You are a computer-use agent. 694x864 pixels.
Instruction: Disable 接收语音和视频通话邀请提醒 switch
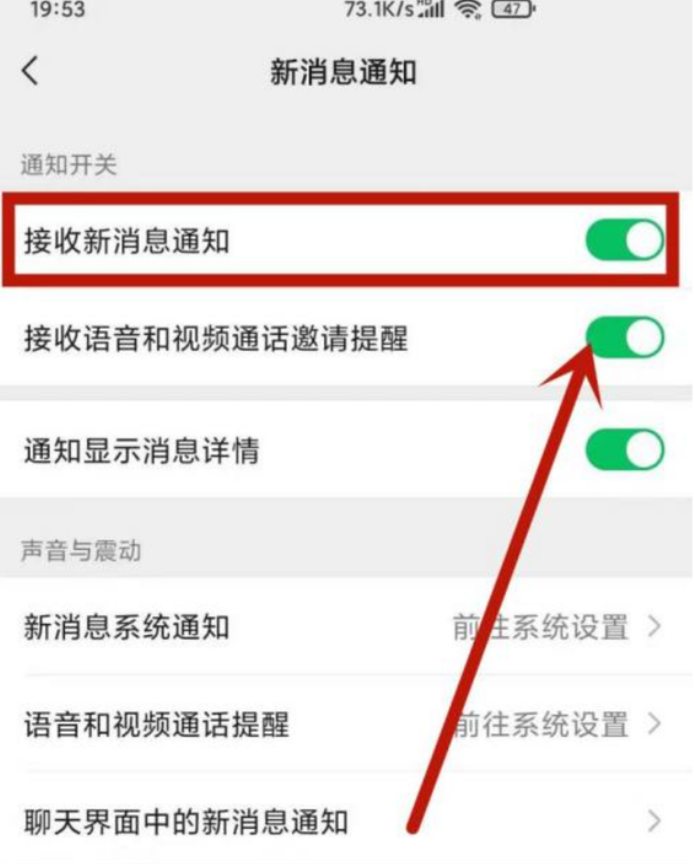624,338
